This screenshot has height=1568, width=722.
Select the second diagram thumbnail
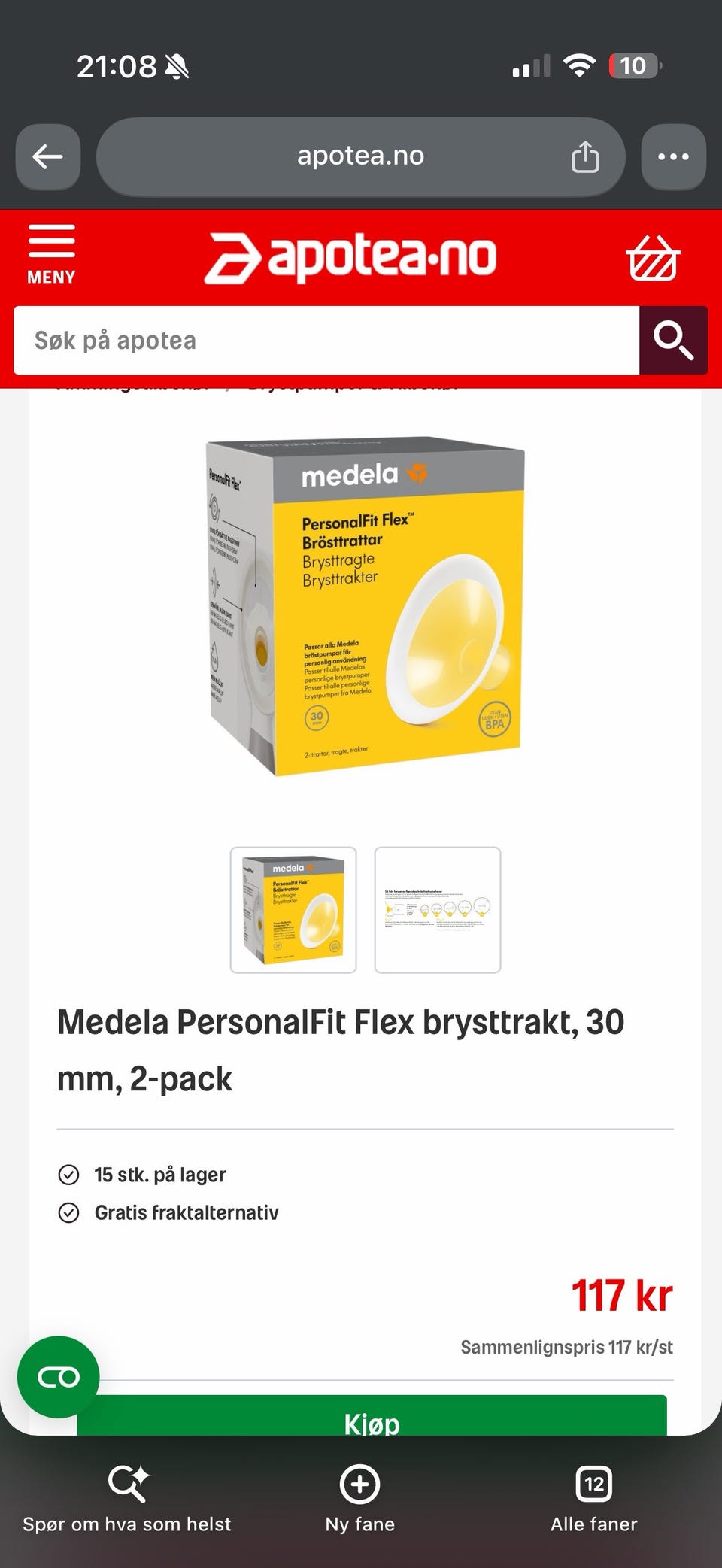pyautogui.click(x=438, y=910)
